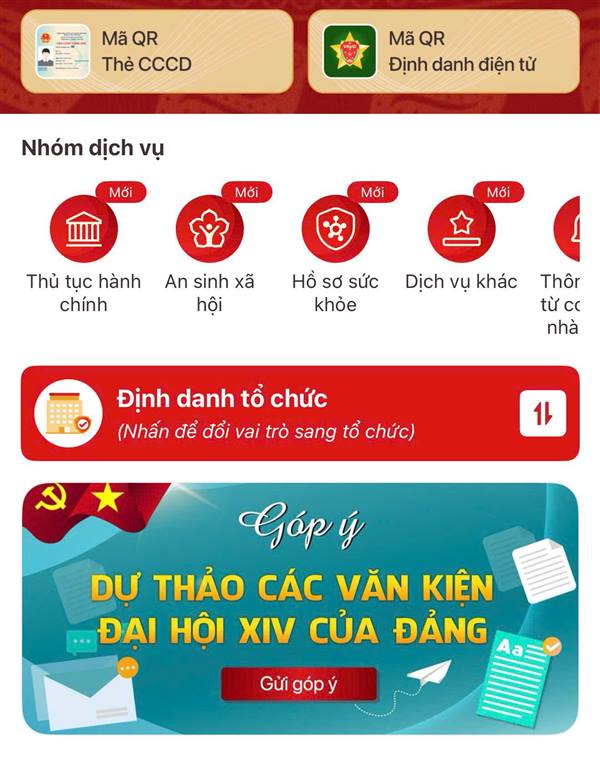Image resolution: width=600 pixels, height=758 pixels.
Task: Tap the Gửi góp ý button
Action: [299, 685]
